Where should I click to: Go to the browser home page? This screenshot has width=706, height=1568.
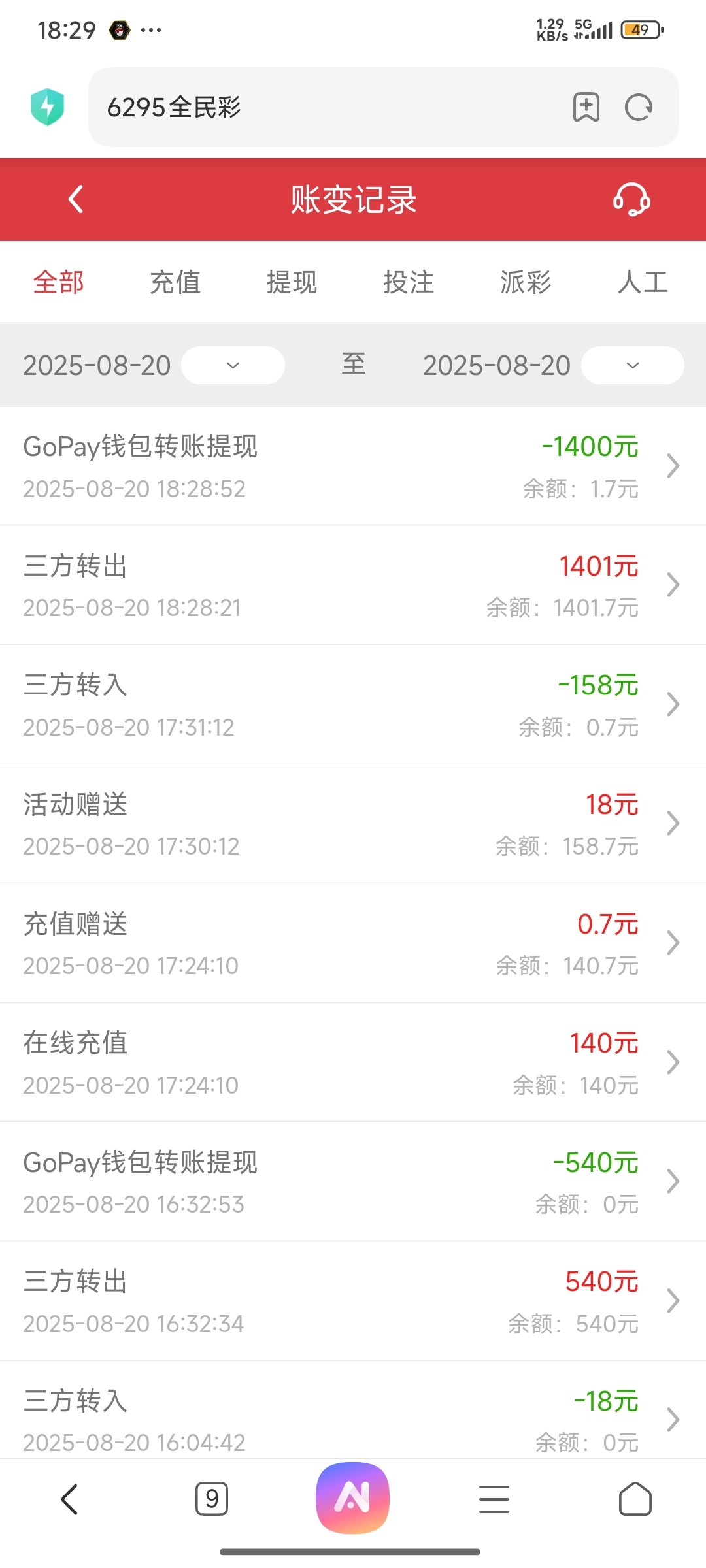635,1498
